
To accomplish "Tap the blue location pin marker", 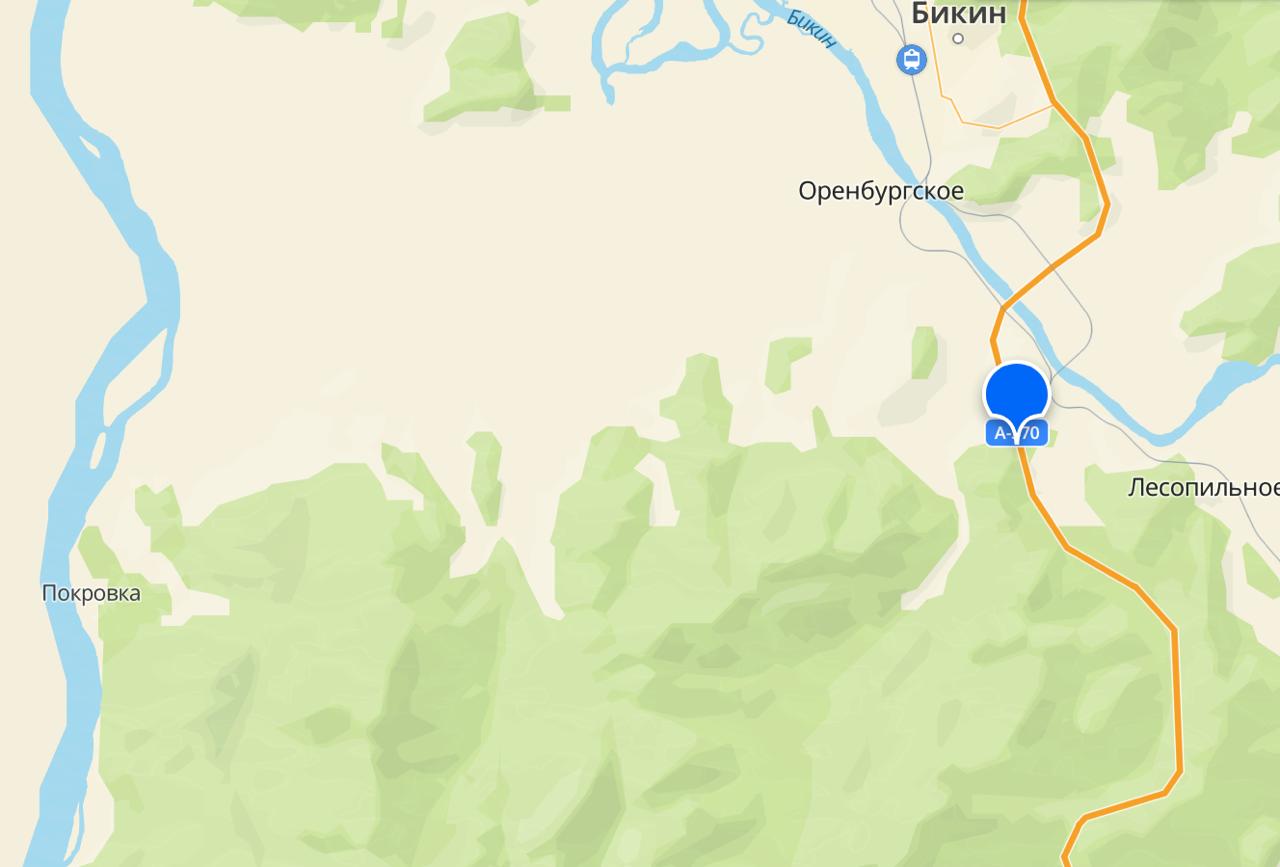I will (1016, 394).
